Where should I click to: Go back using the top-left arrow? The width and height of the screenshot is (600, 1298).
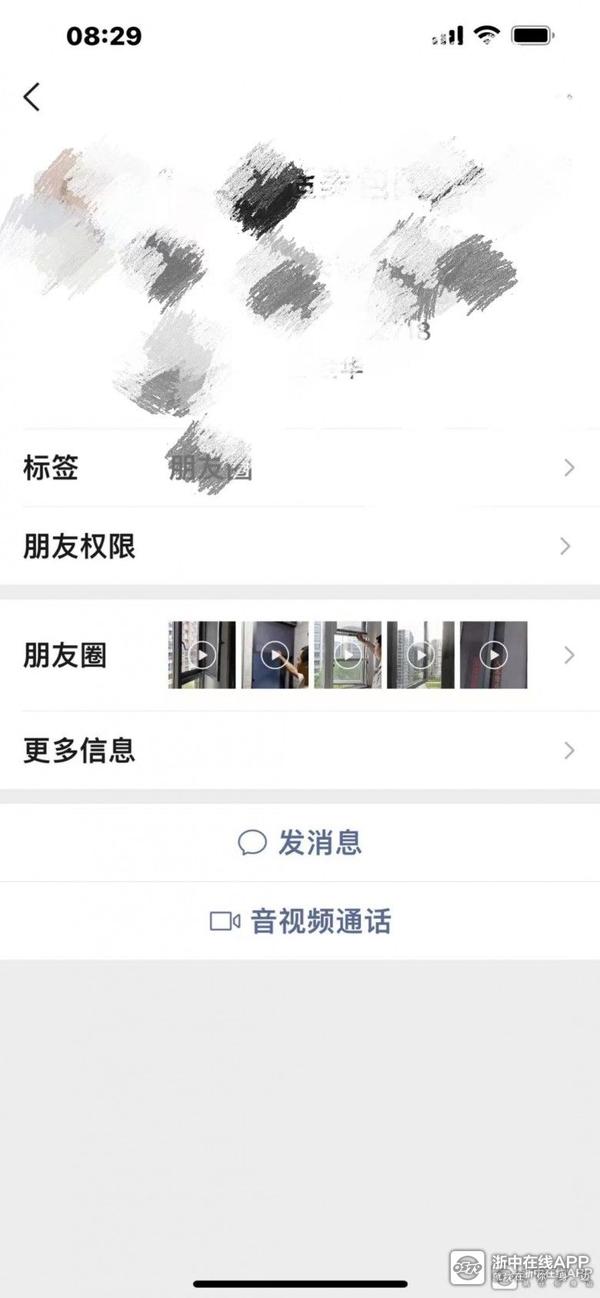tap(32, 97)
